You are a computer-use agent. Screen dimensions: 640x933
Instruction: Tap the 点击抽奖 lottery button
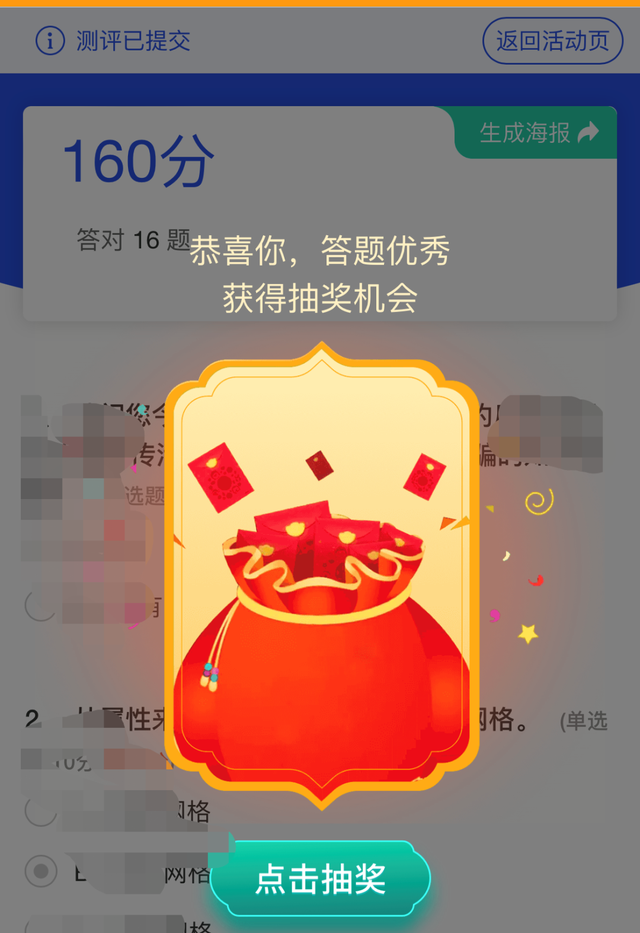[320, 879]
